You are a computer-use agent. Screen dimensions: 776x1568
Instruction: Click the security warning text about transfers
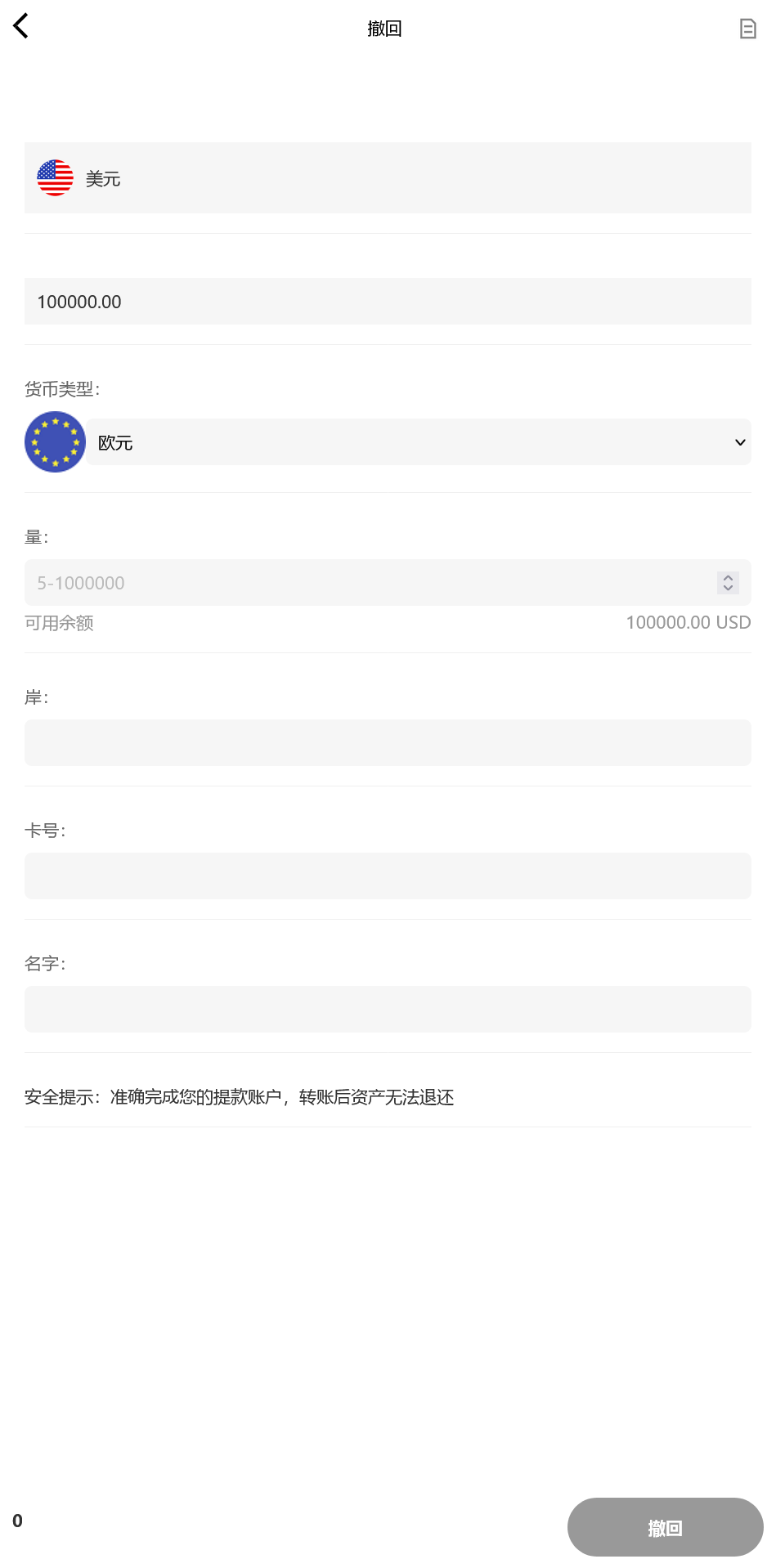click(240, 1097)
